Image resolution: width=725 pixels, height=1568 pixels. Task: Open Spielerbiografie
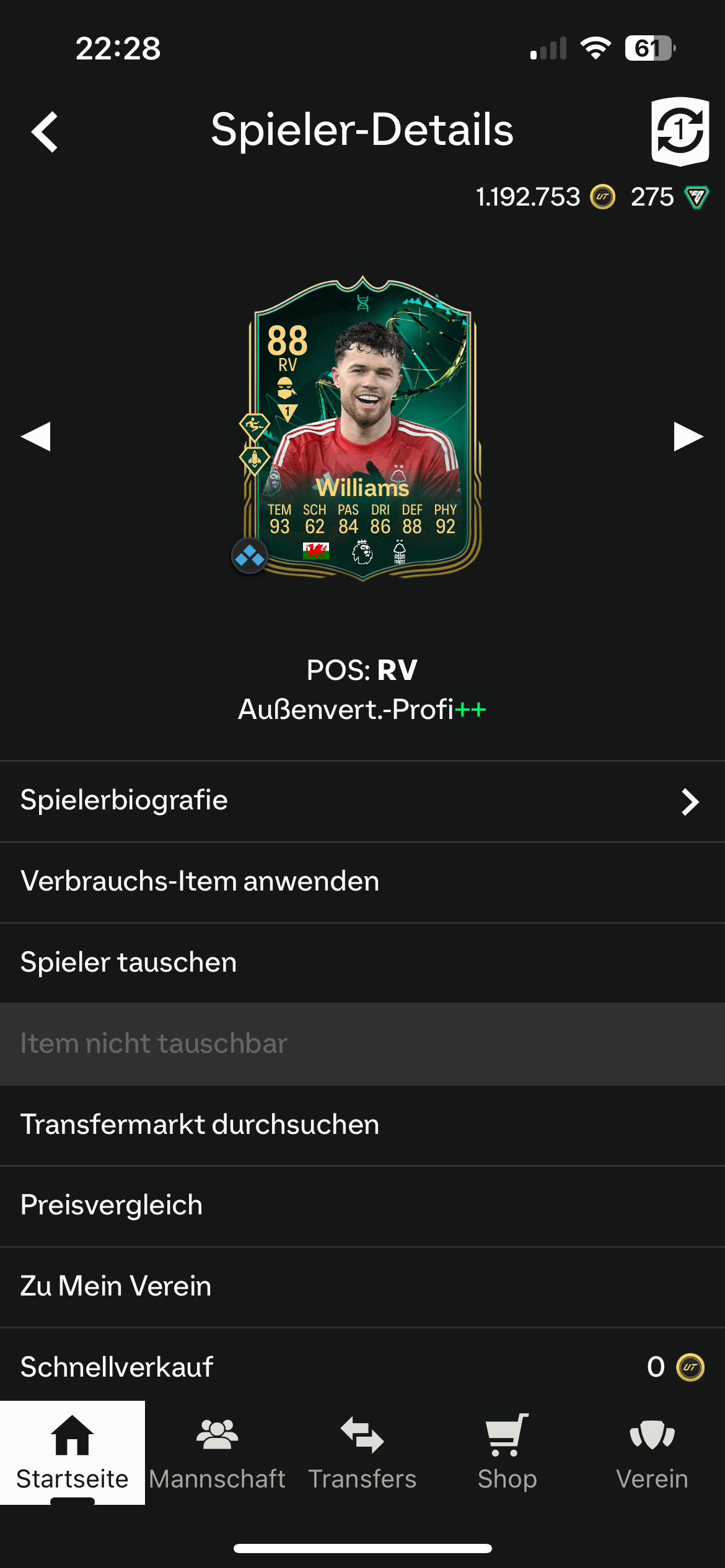click(x=362, y=801)
